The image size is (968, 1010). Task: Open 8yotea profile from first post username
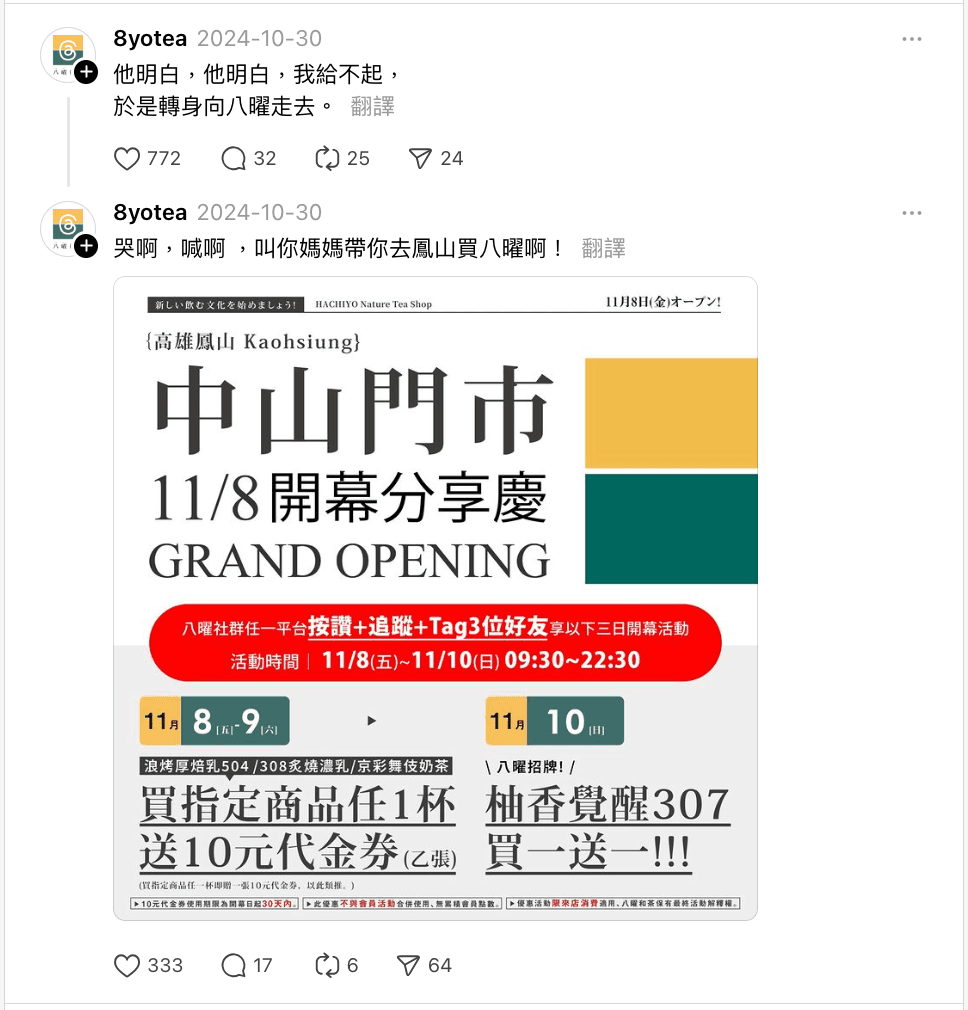pyautogui.click(x=150, y=39)
